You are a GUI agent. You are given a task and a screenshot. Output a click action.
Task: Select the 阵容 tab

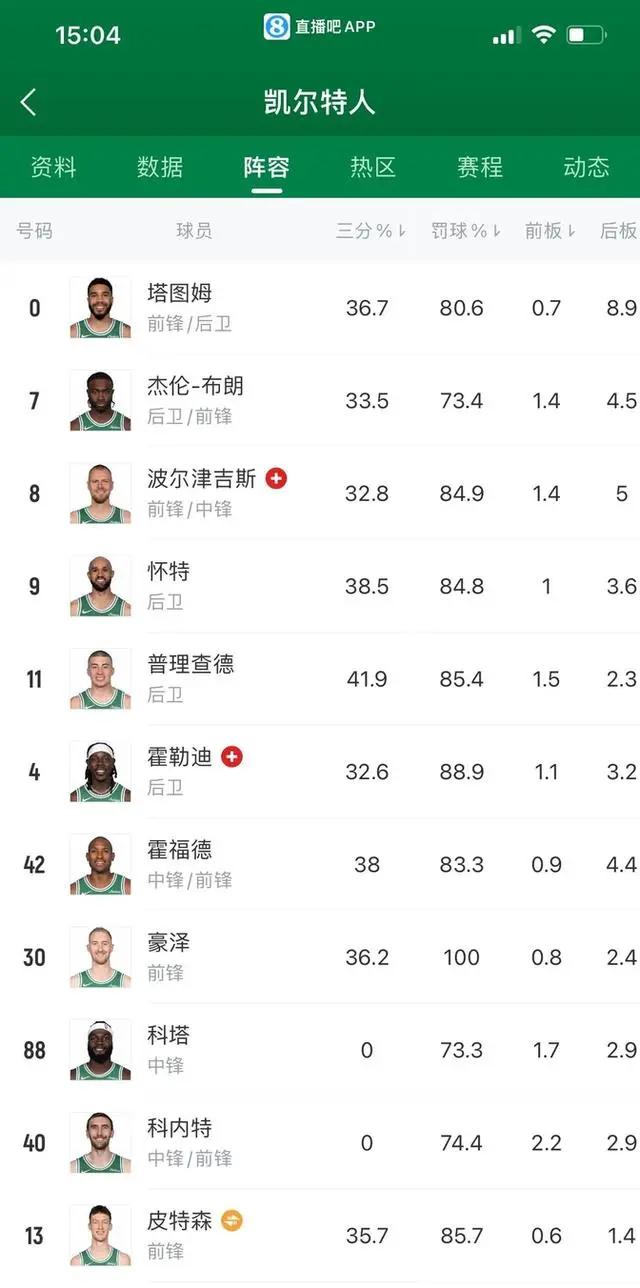[266, 167]
